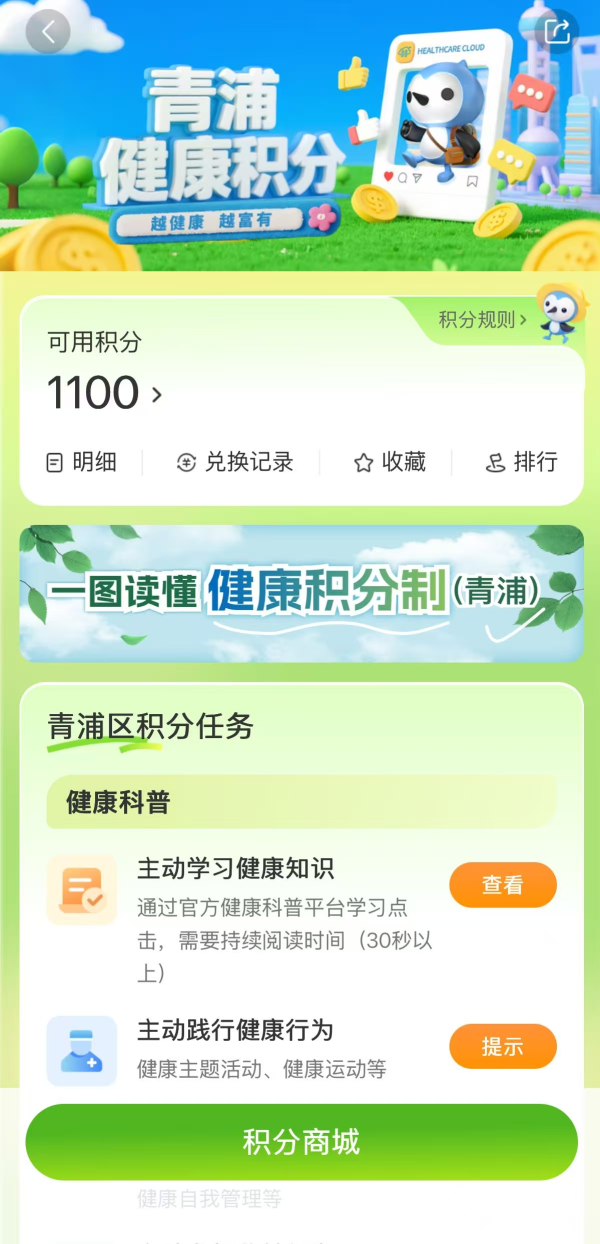The width and height of the screenshot is (600, 1244).
Task: Check 兑换记录 redemption history
Action: click(x=235, y=462)
